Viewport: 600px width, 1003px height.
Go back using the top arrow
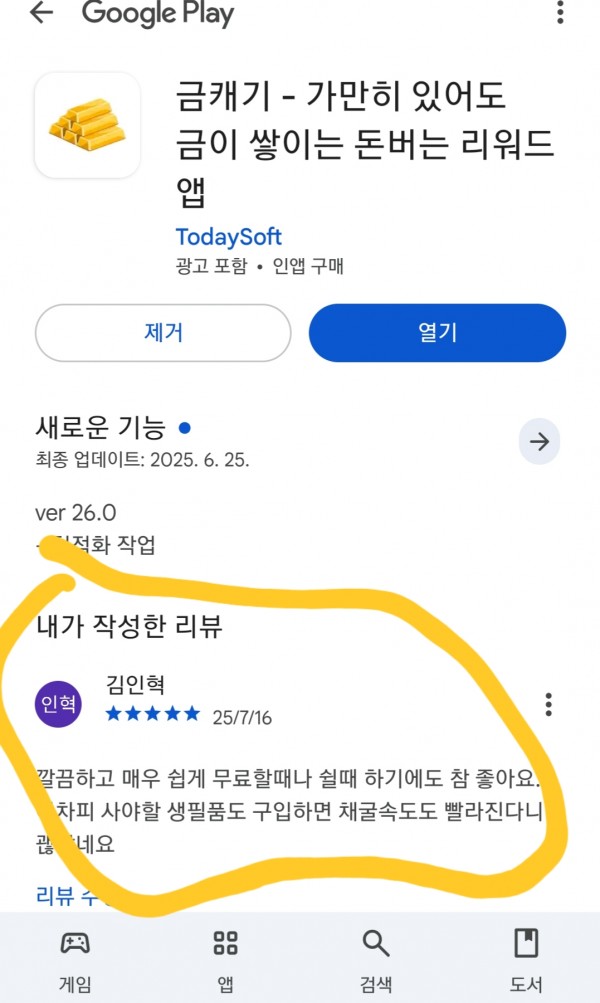(x=42, y=12)
